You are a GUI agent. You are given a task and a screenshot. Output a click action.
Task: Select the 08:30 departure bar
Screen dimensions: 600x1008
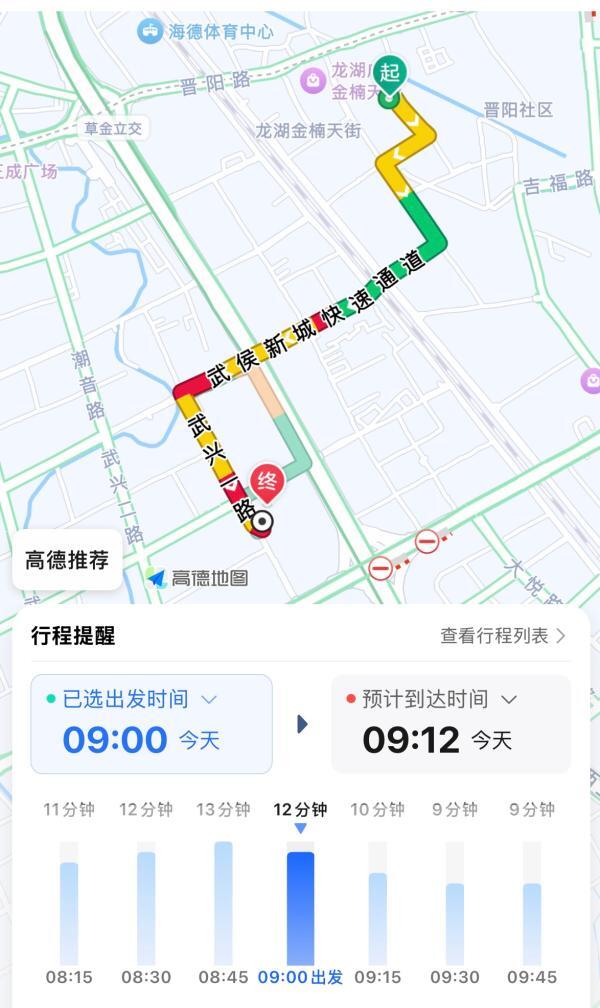[x=146, y=907]
